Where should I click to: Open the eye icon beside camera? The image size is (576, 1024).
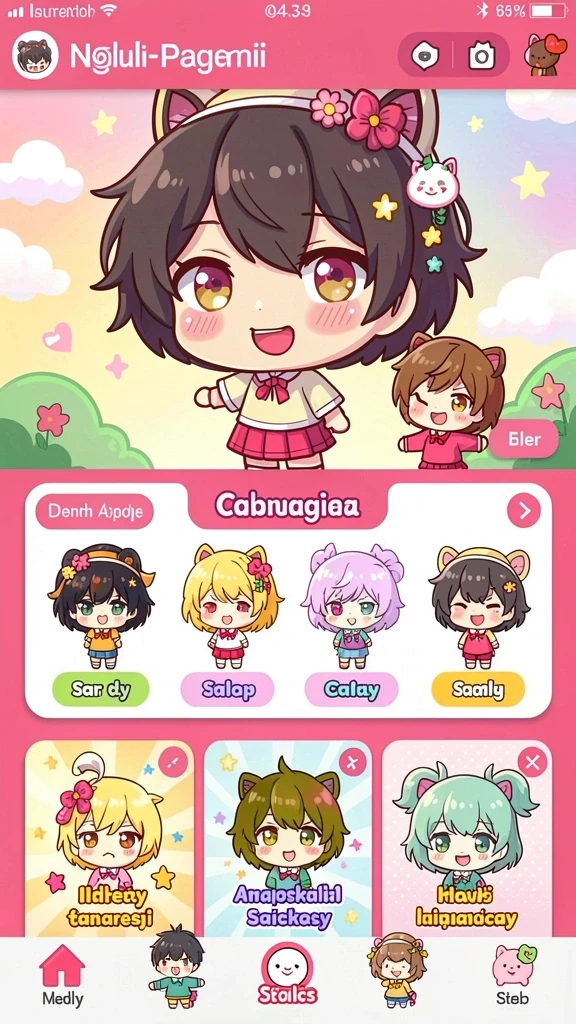[424, 56]
